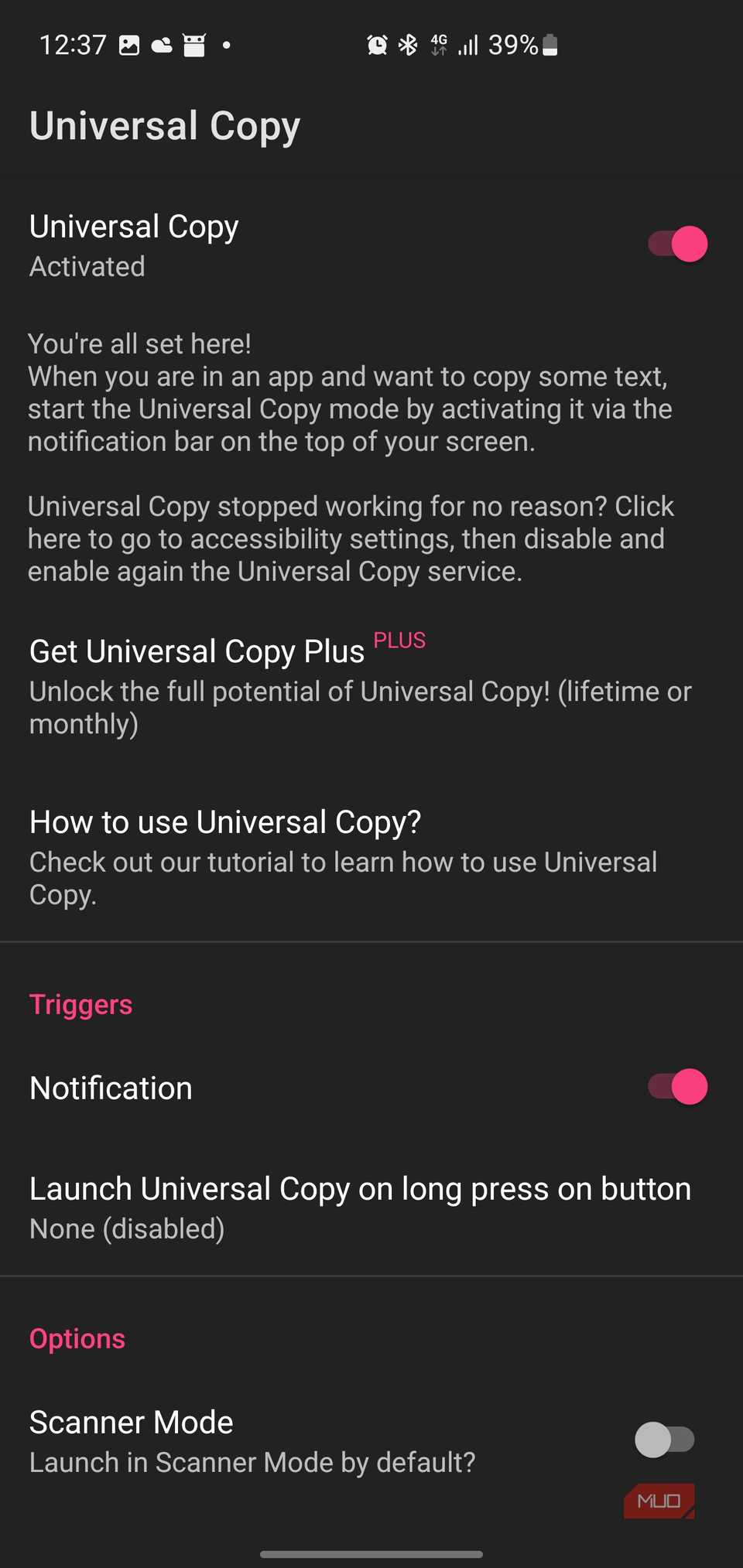The height and width of the screenshot is (1568, 743).
Task: Open accessibility settings via the troubleshooting text
Action: (x=350, y=538)
